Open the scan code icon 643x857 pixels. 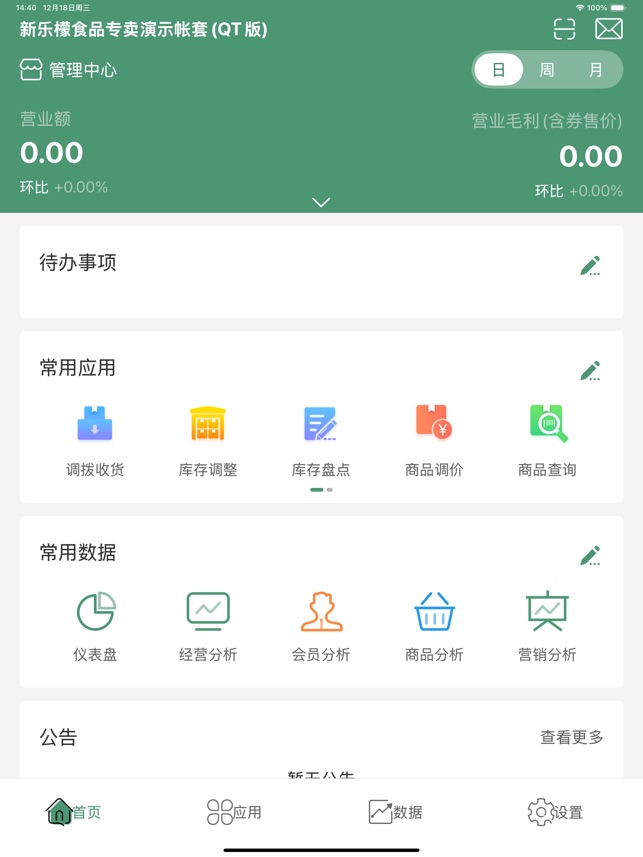[565, 29]
